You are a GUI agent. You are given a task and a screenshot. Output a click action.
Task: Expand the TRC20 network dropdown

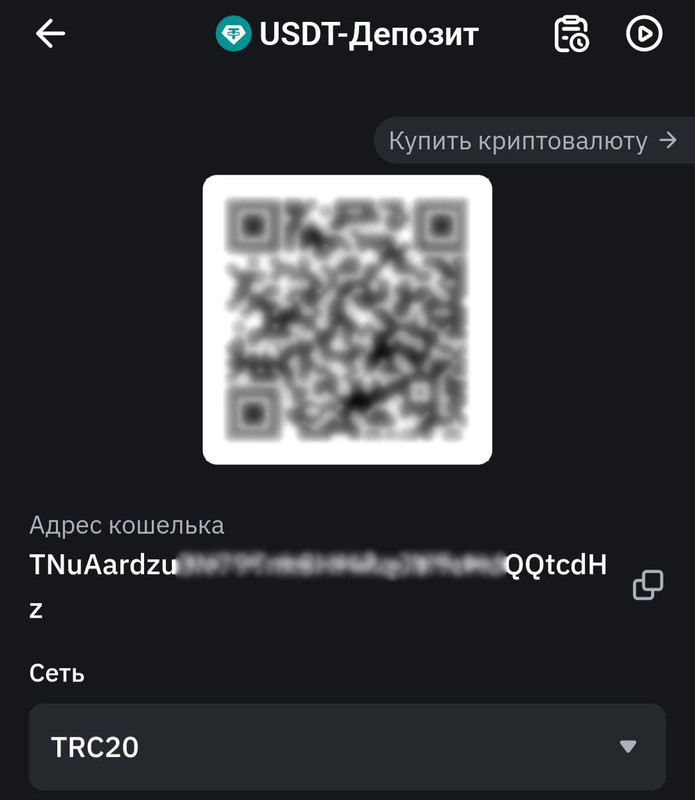point(348,747)
